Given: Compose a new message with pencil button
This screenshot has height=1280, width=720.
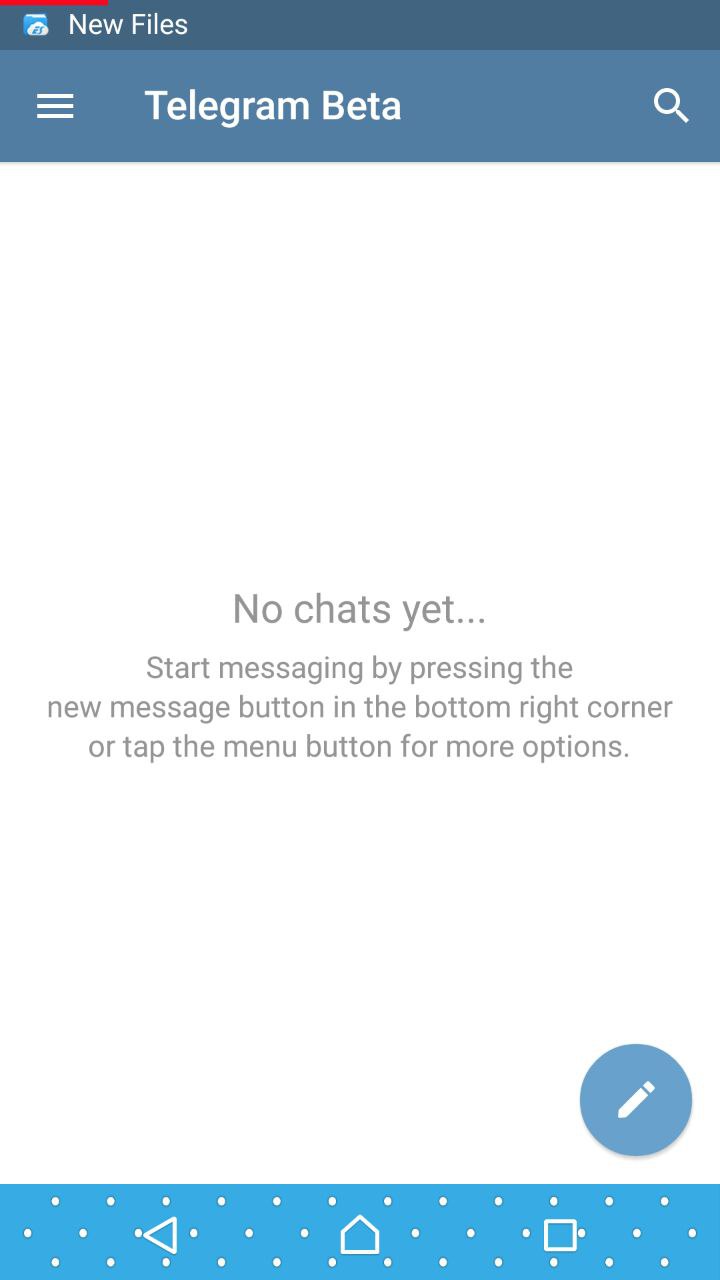Looking at the screenshot, I should pyautogui.click(x=635, y=1100).
